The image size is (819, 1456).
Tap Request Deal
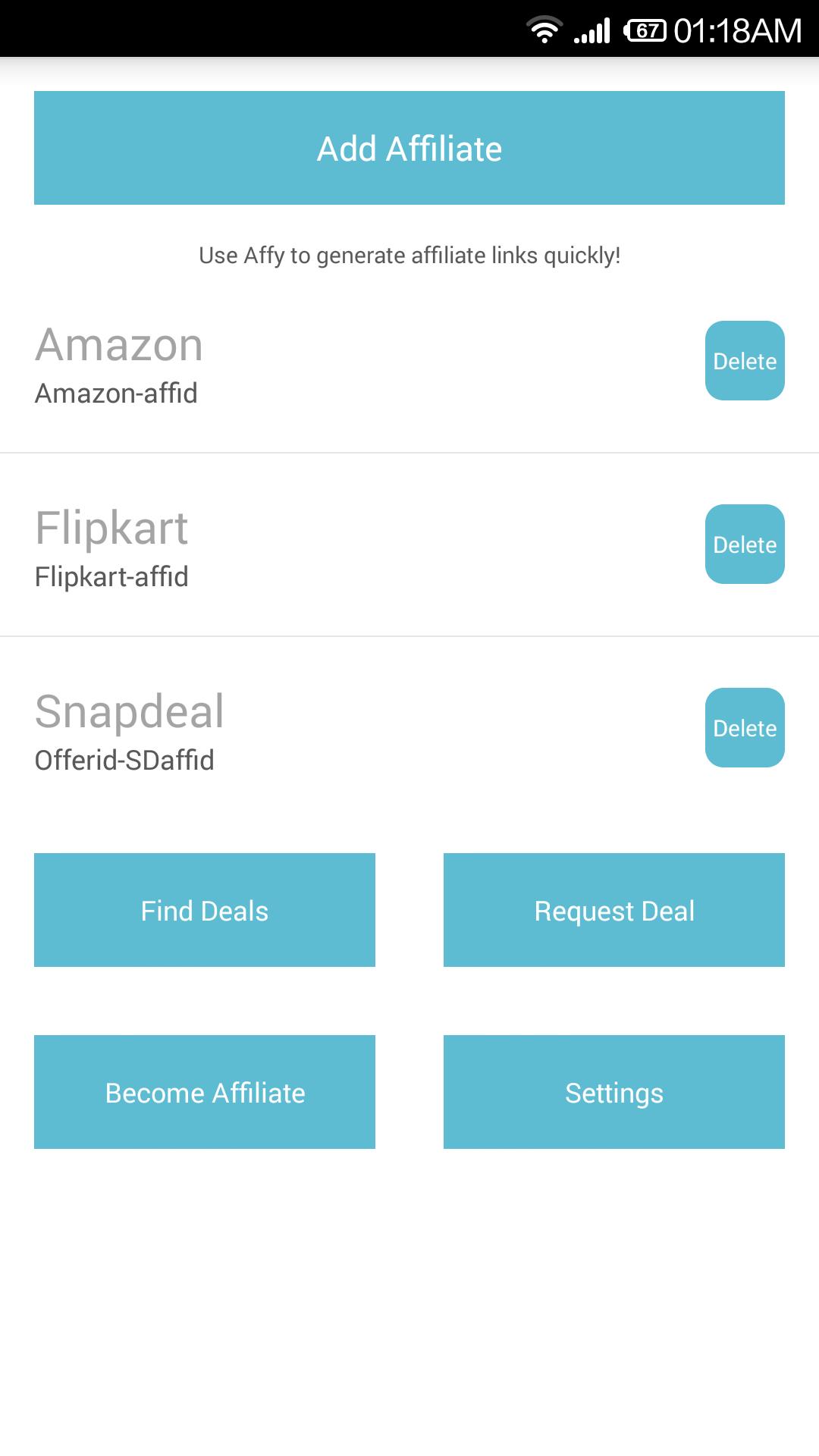pos(613,910)
